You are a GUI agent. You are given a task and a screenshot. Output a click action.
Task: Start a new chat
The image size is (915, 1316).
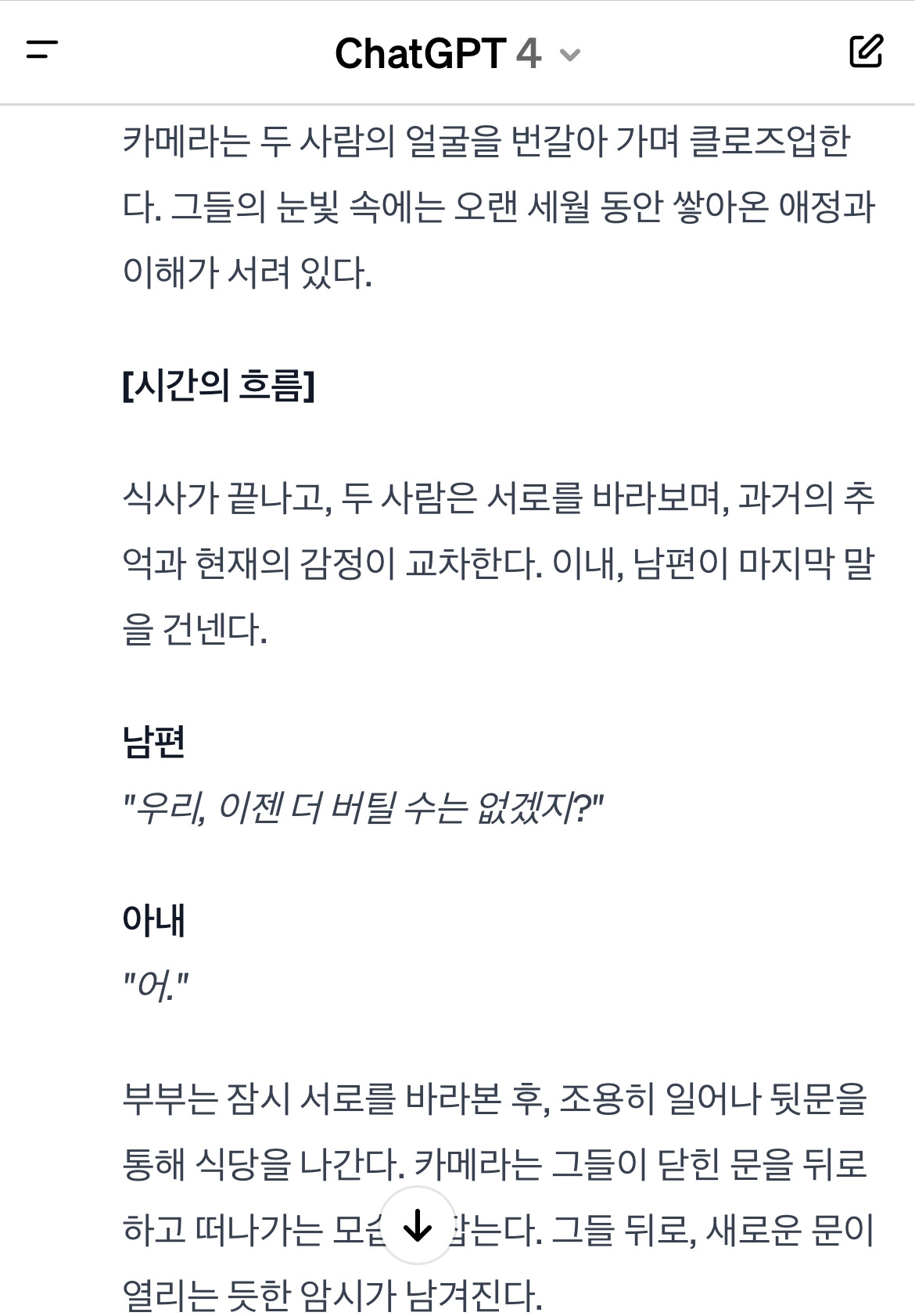866,51
